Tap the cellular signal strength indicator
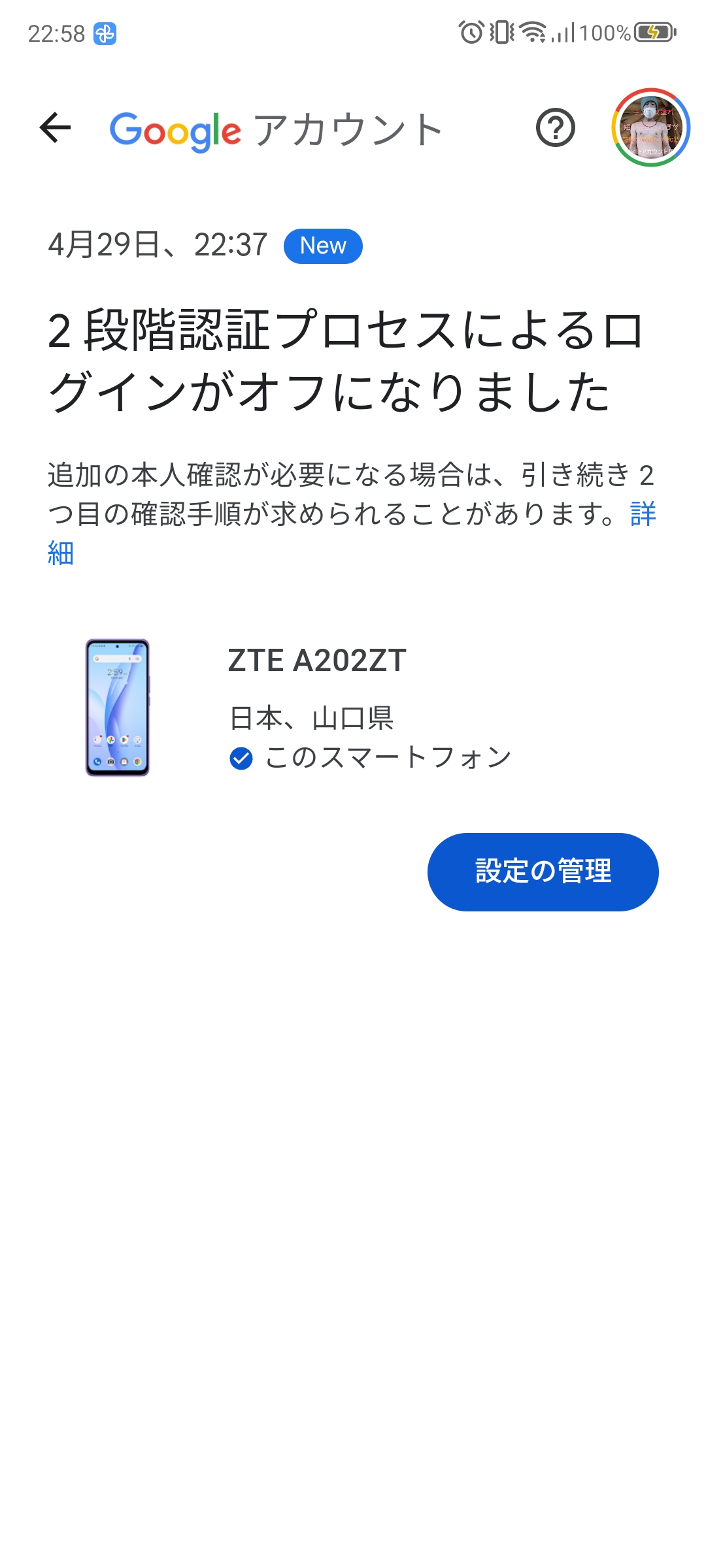The height and width of the screenshot is (1568, 706). pos(563,32)
